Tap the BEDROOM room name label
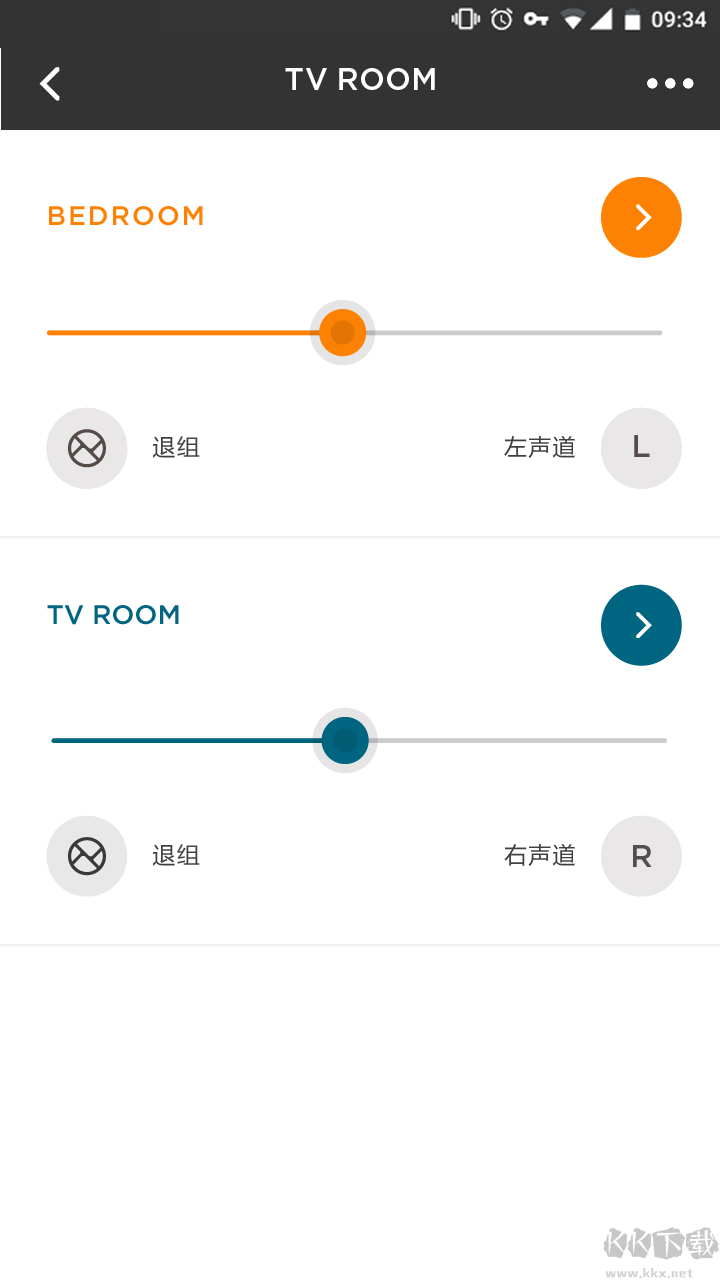Viewport: 720px width, 1280px height. click(126, 216)
